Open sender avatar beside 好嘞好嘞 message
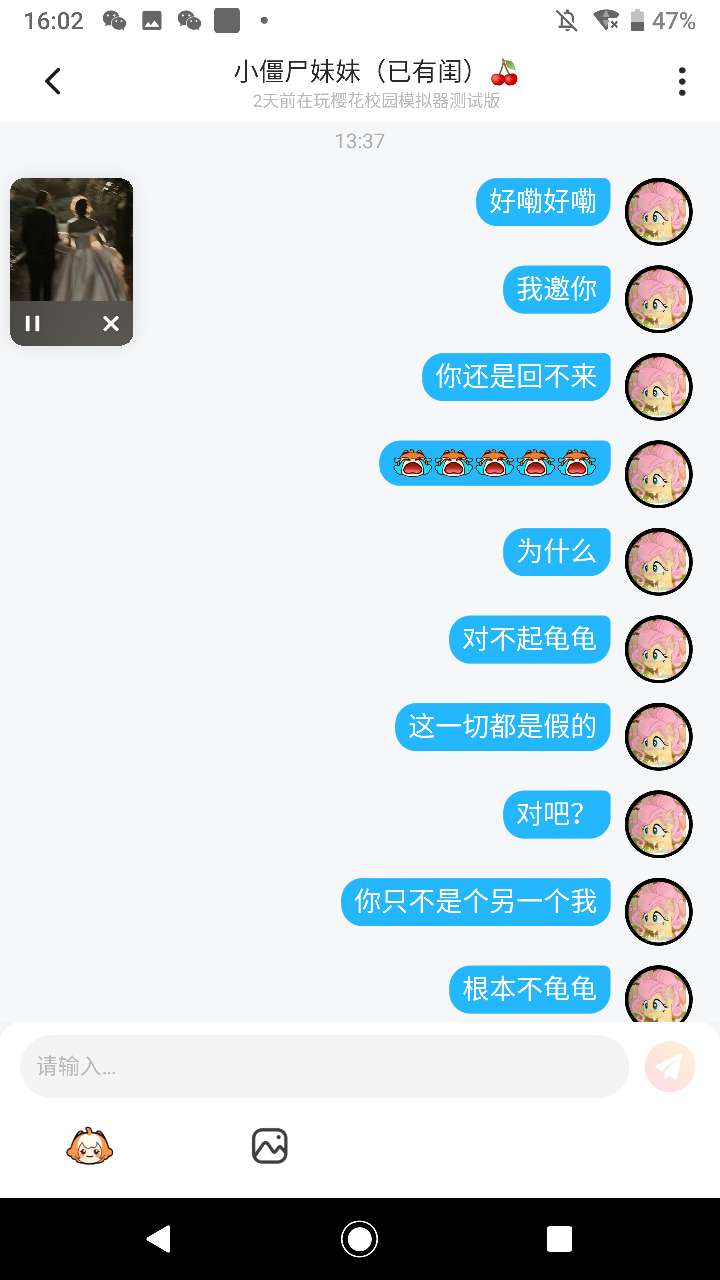Image resolution: width=720 pixels, height=1280 pixels. [x=658, y=212]
